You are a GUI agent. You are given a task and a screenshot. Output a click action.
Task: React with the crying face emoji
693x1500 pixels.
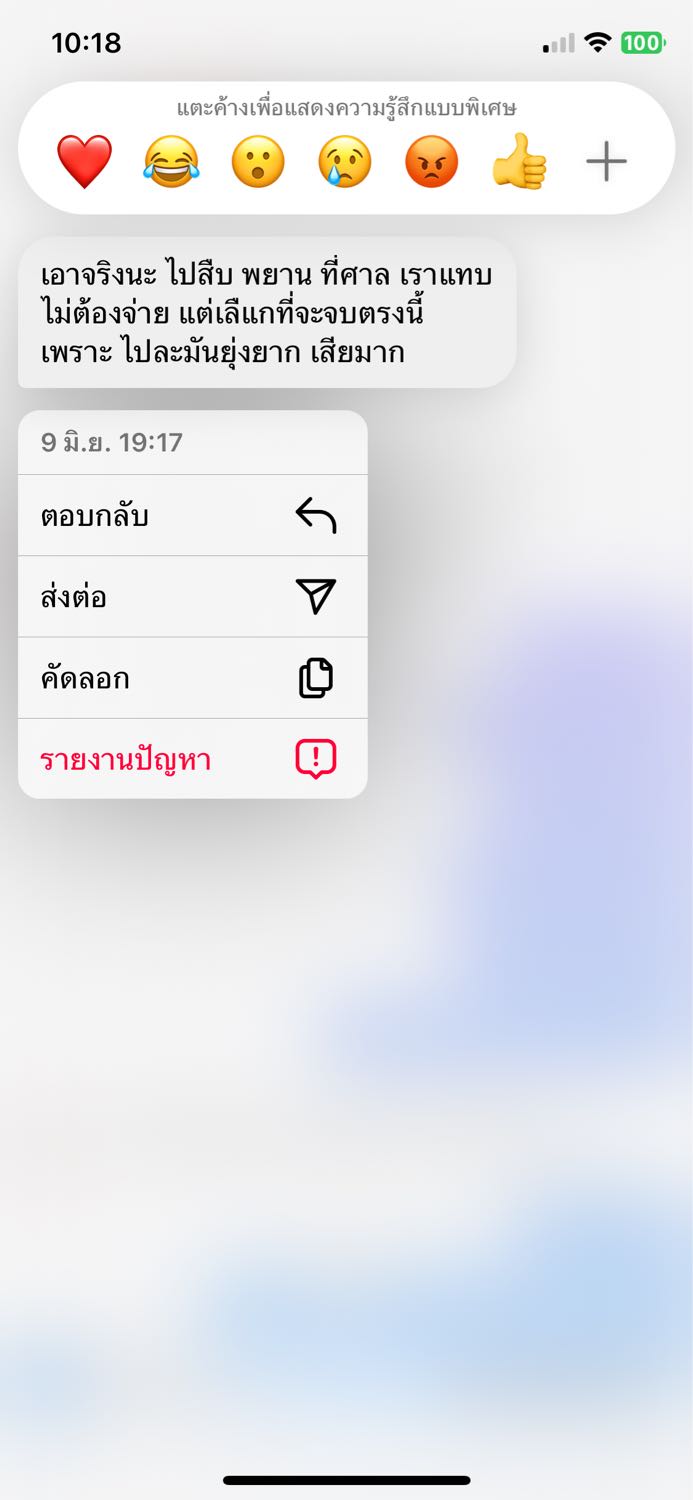click(345, 162)
